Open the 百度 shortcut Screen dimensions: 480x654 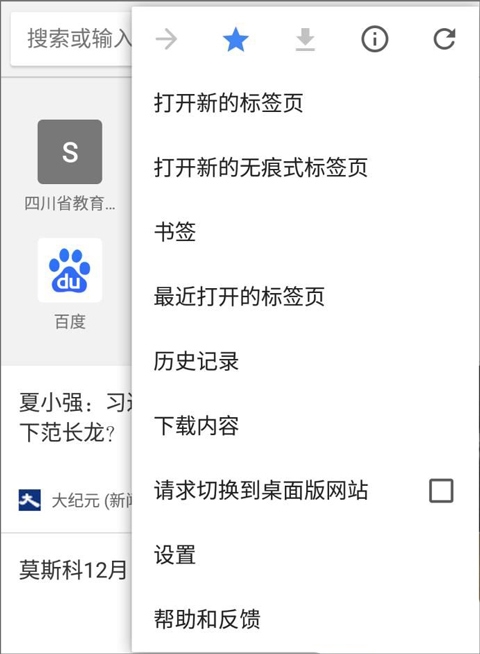(70, 284)
